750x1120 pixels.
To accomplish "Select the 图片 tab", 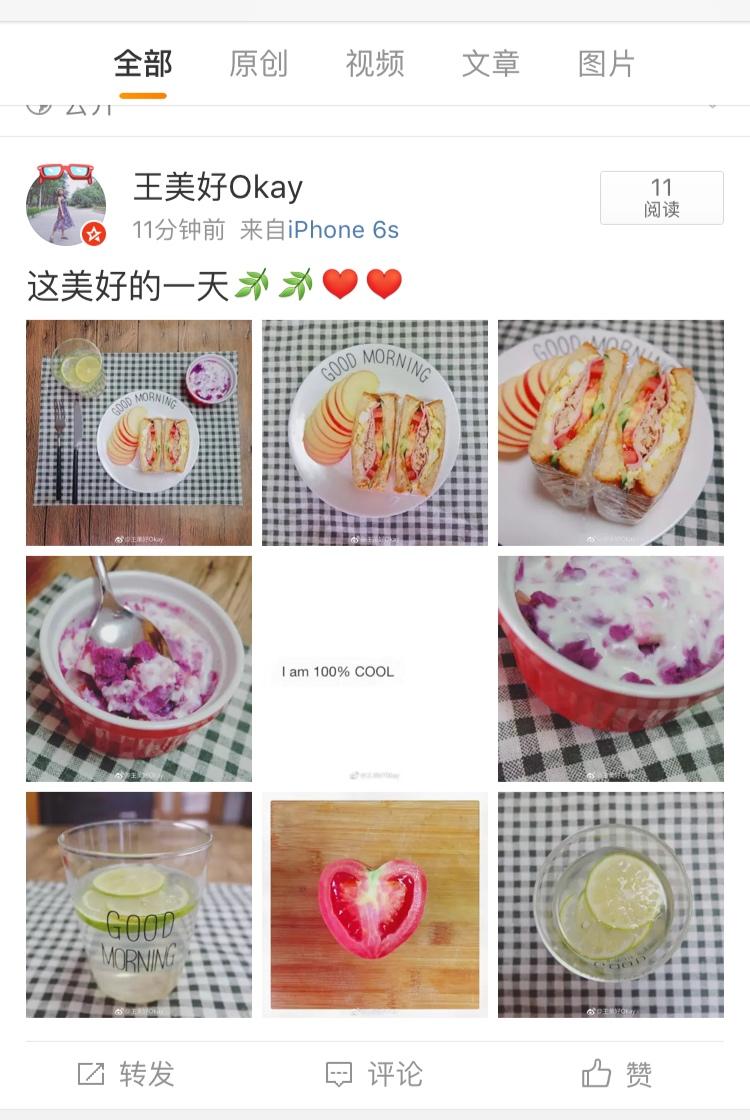I will (607, 64).
